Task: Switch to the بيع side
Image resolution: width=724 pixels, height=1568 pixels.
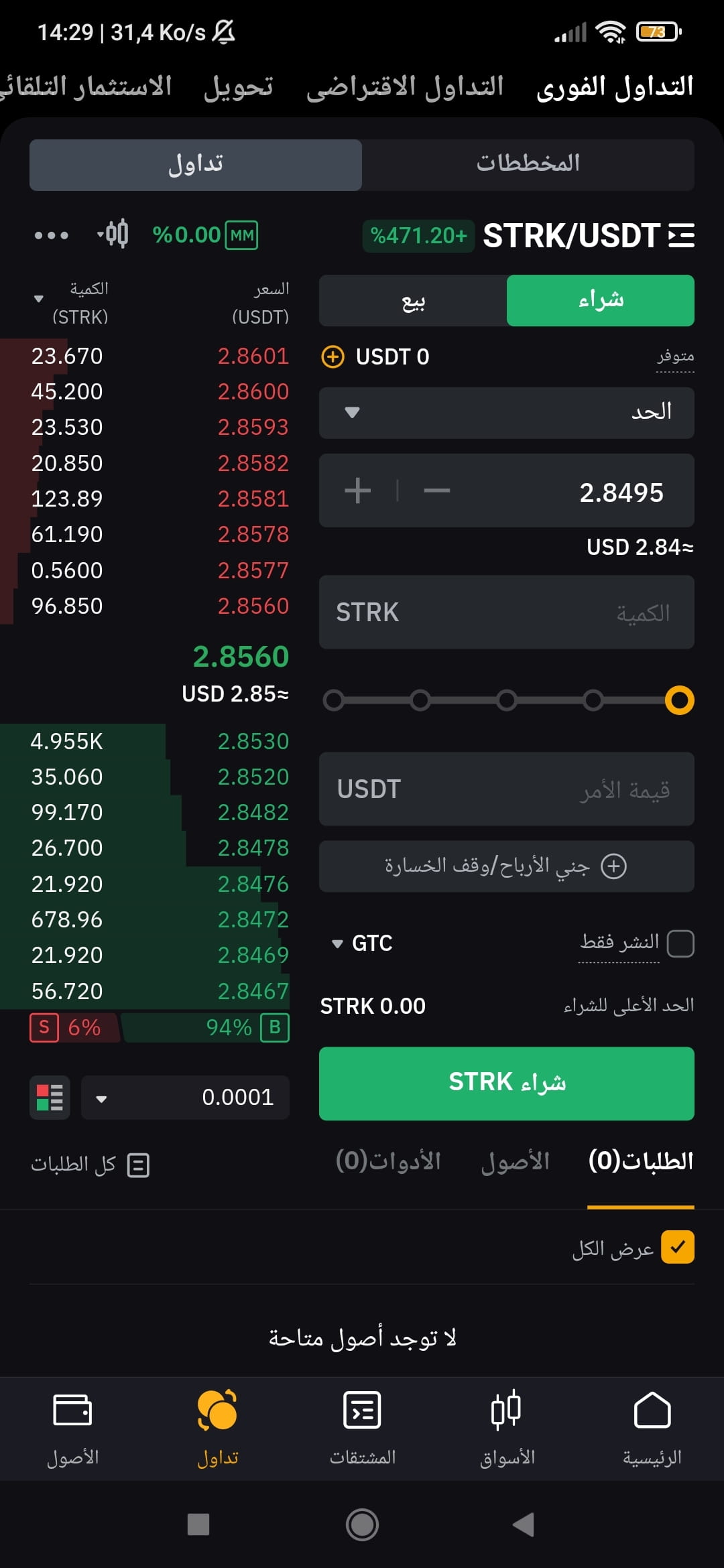Action: (x=414, y=301)
